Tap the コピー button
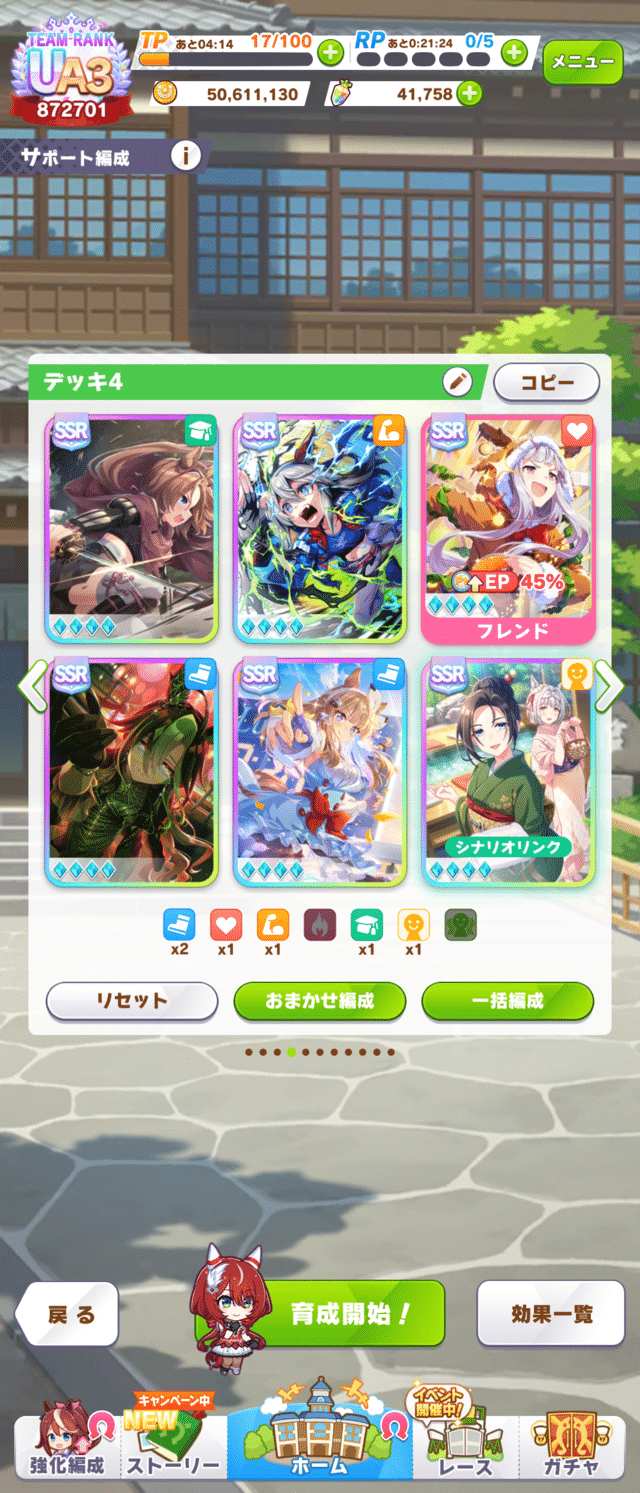The image size is (640, 1493). pyautogui.click(x=546, y=382)
